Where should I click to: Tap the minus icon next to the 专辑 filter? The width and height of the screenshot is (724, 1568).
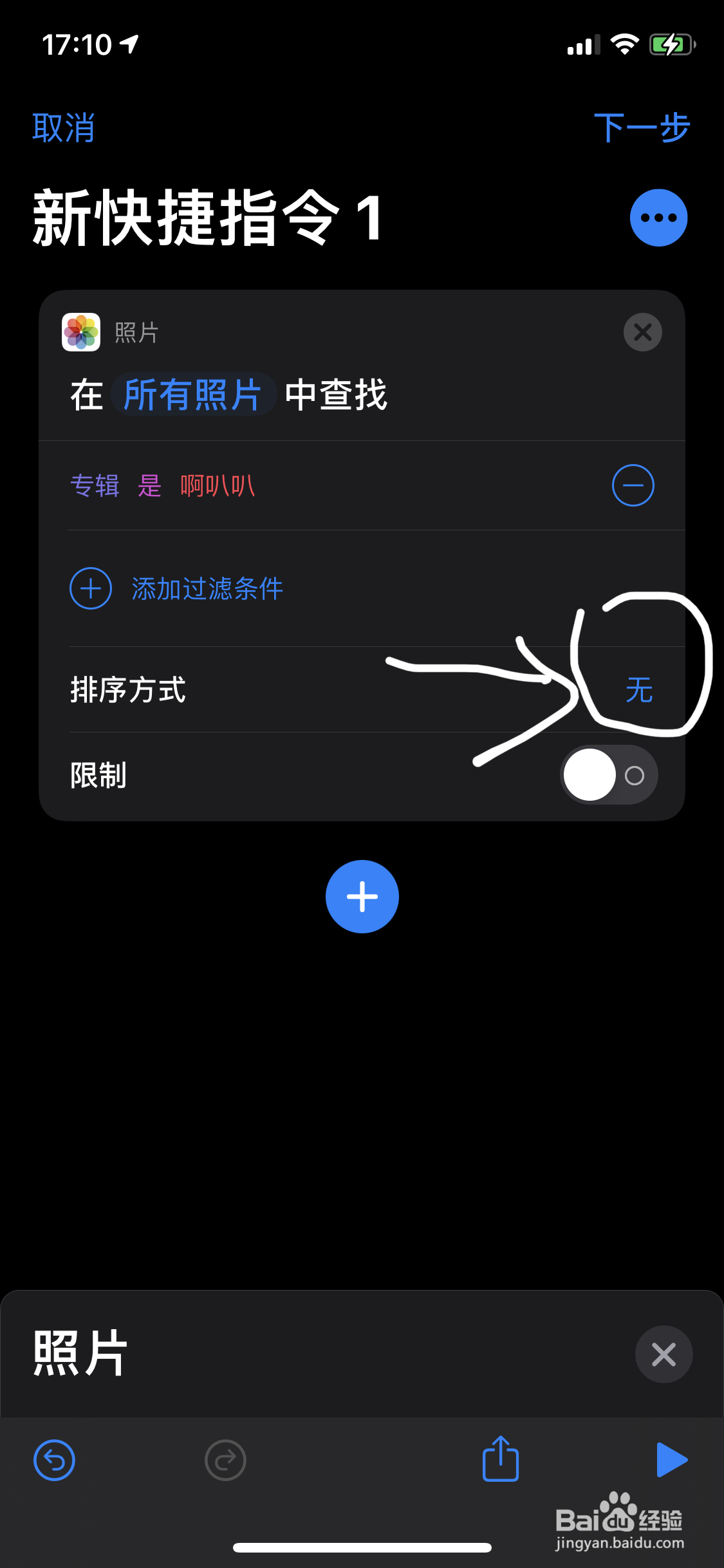(x=633, y=486)
